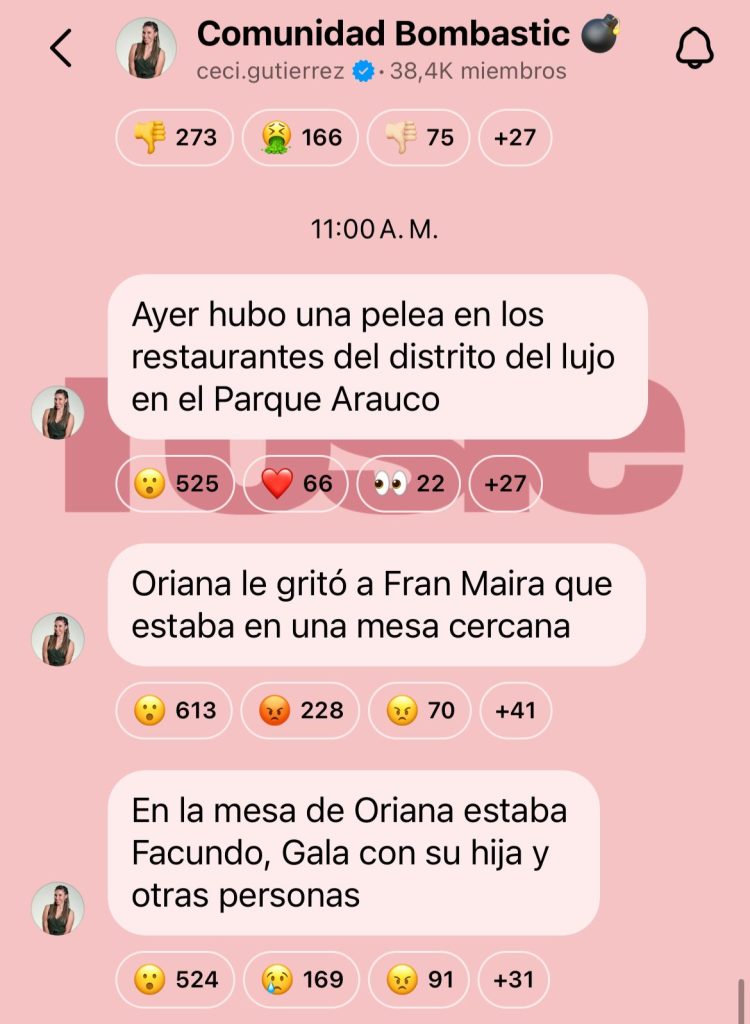Tap heart reaction with 66
Image resolution: width=750 pixels, height=1024 pixels.
tap(297, 484)
